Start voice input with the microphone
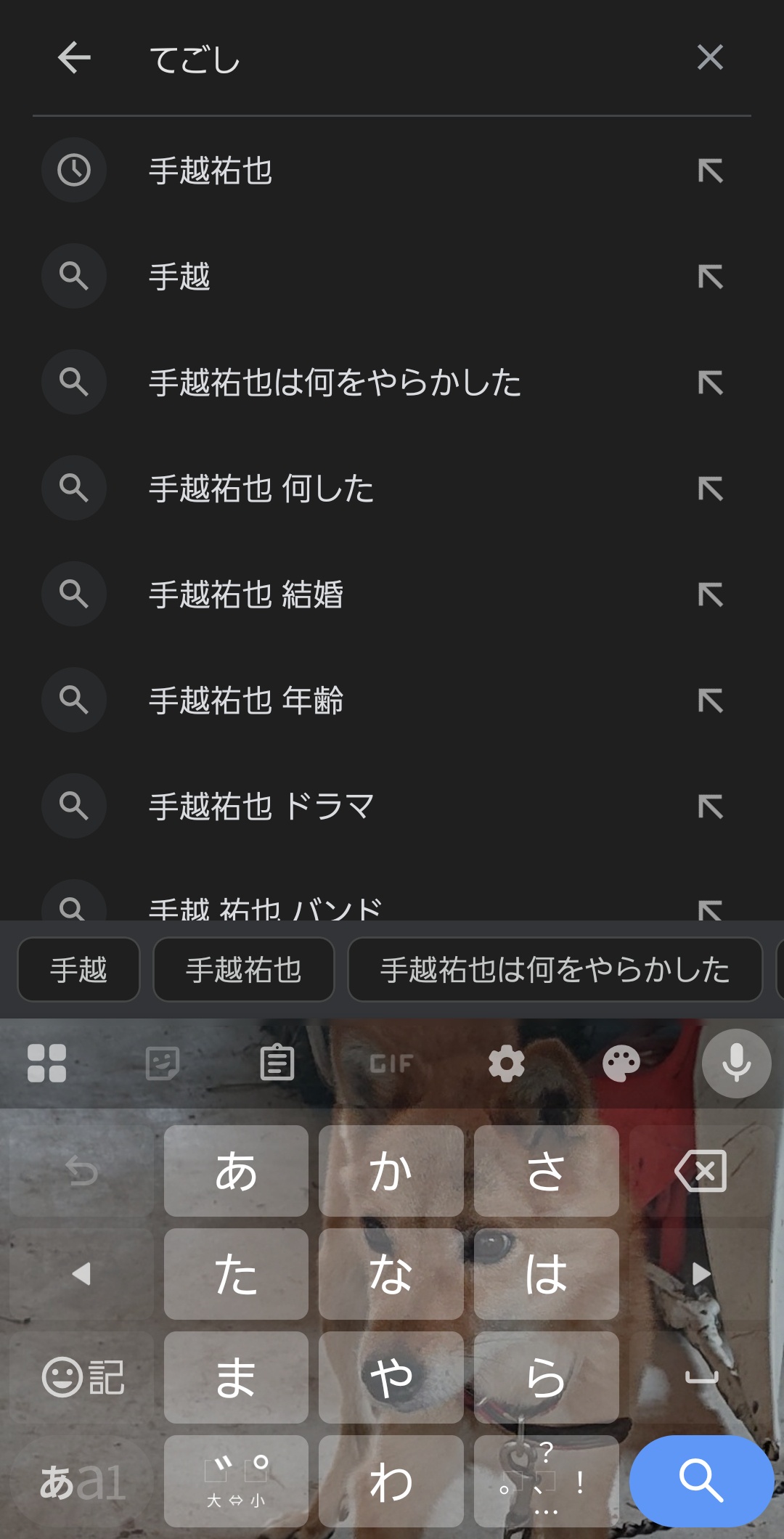Image resolution: width=784 pixels, height=1539 pixels. 736,1064
